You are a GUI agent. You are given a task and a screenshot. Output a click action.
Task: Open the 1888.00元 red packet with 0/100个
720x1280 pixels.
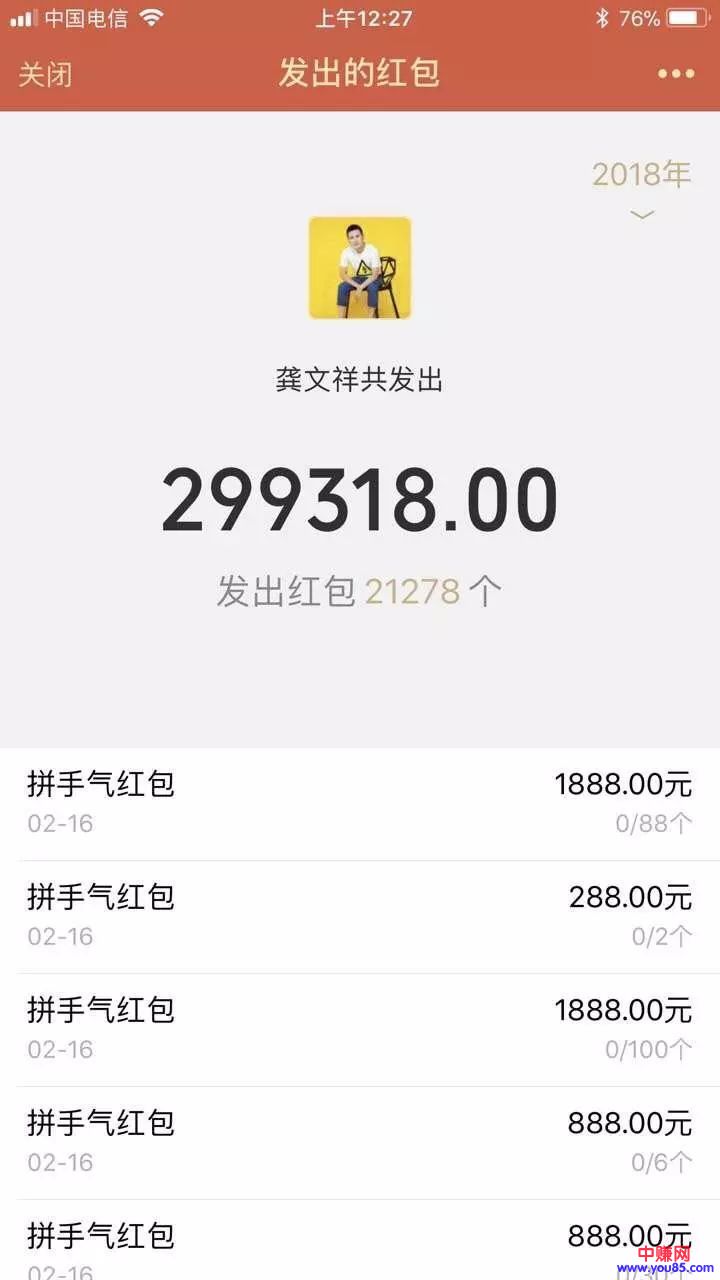pos(360,1029)
